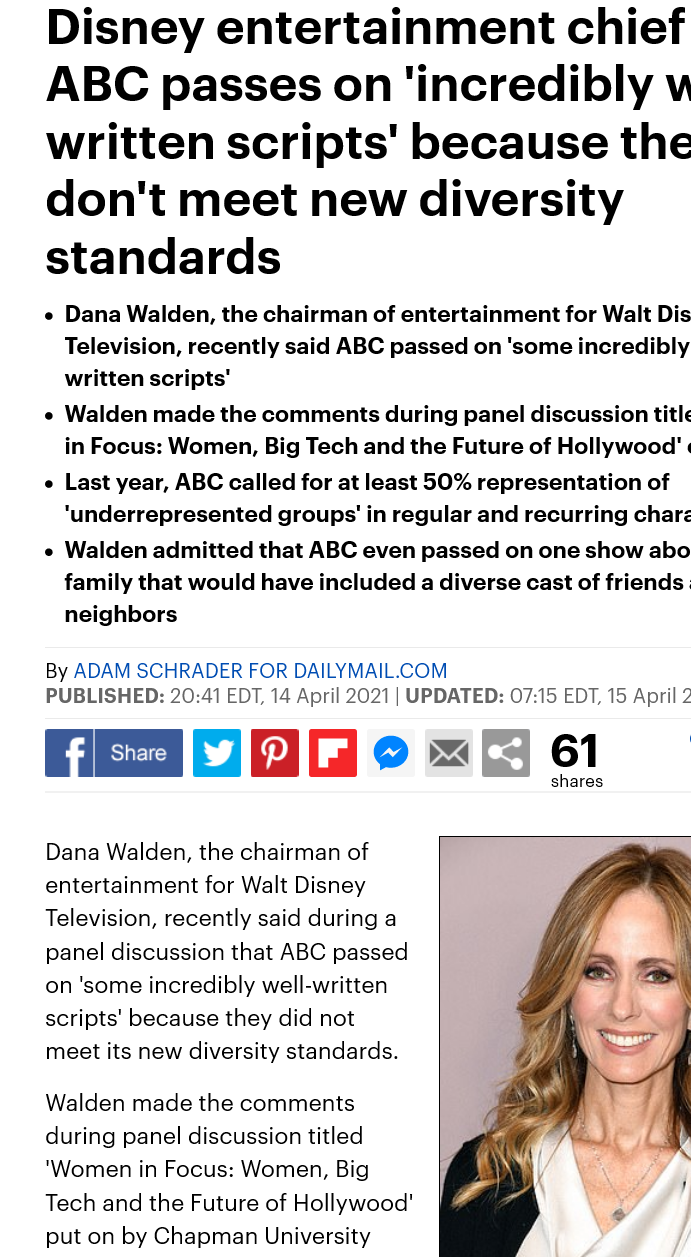This screenshot has width=691, height=1257.
Task: Email this article
Action: [448, 753]
